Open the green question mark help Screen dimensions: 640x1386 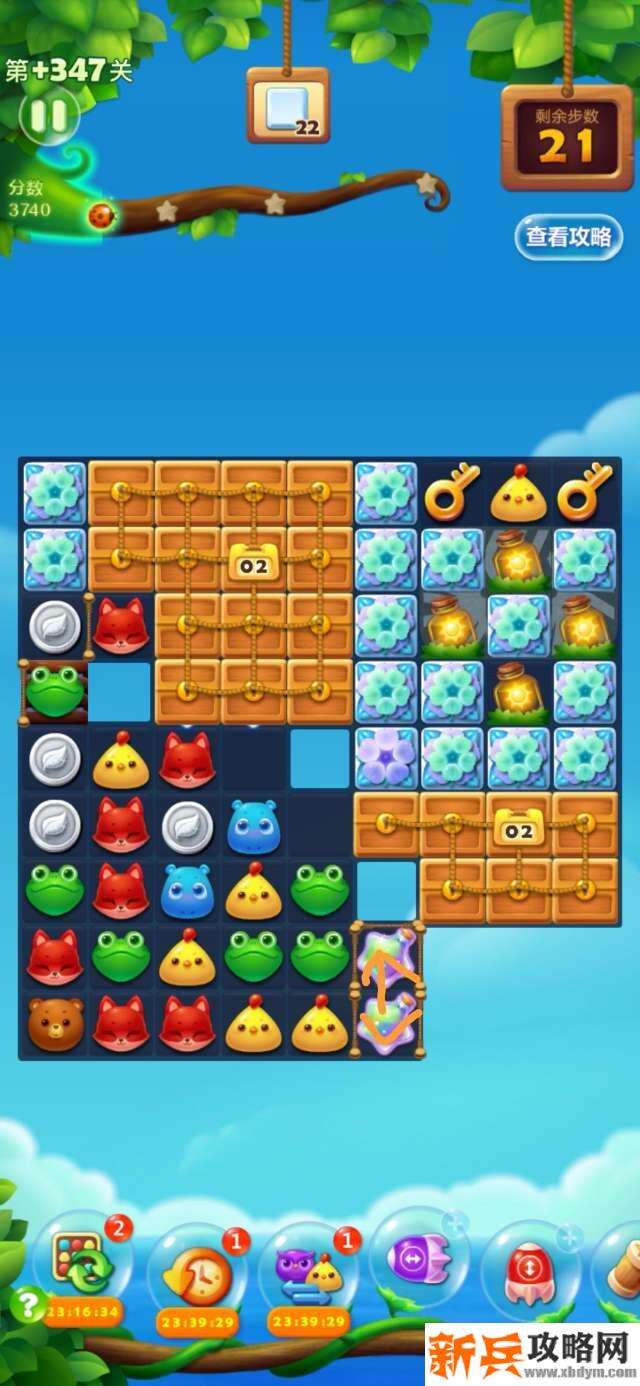pyautogui.click(x=26, y=1302)
